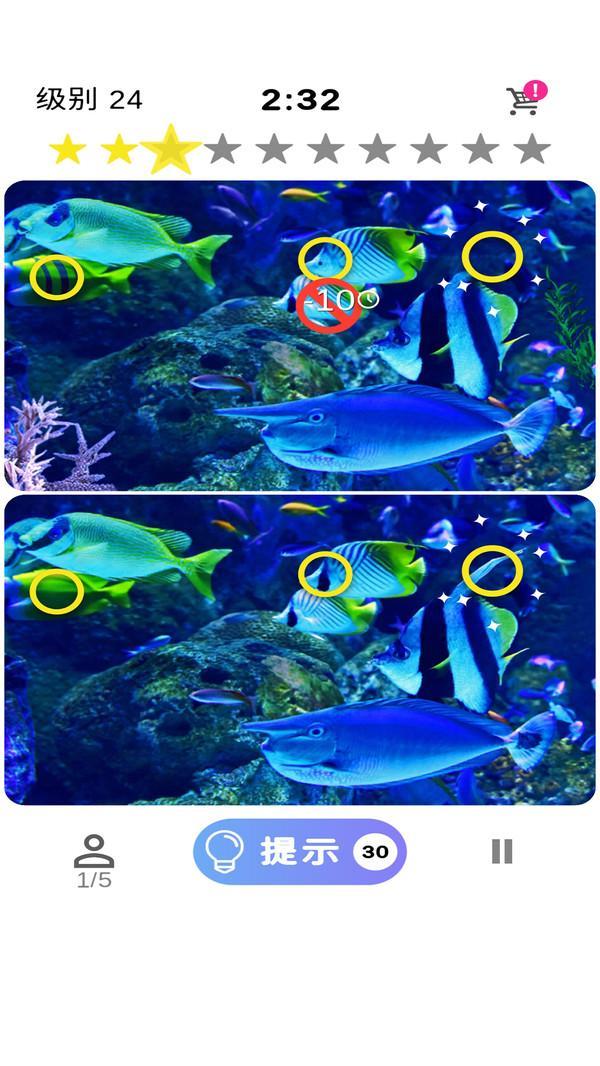Open the shopping cart icon
600x1066 pixels.
point(523,100)
